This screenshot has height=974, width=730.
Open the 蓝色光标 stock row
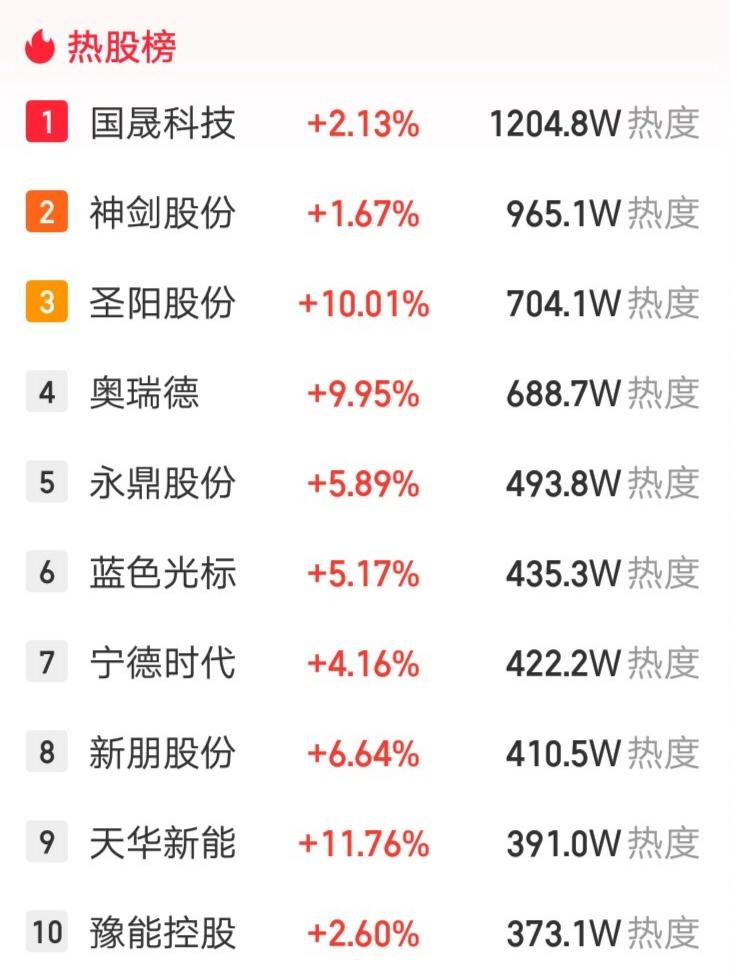coord(160,572)
